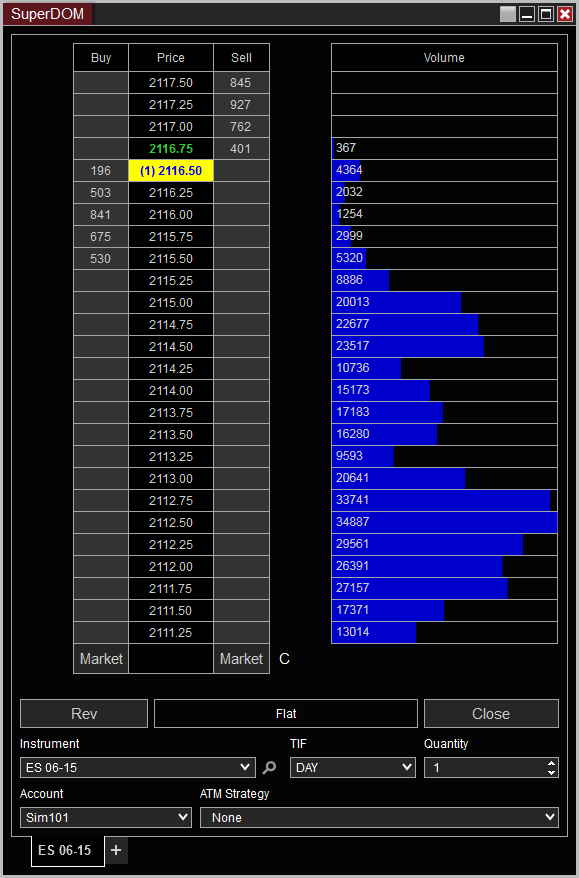
Task: Select the ES 06-15 tab
Action: [65, 850]
